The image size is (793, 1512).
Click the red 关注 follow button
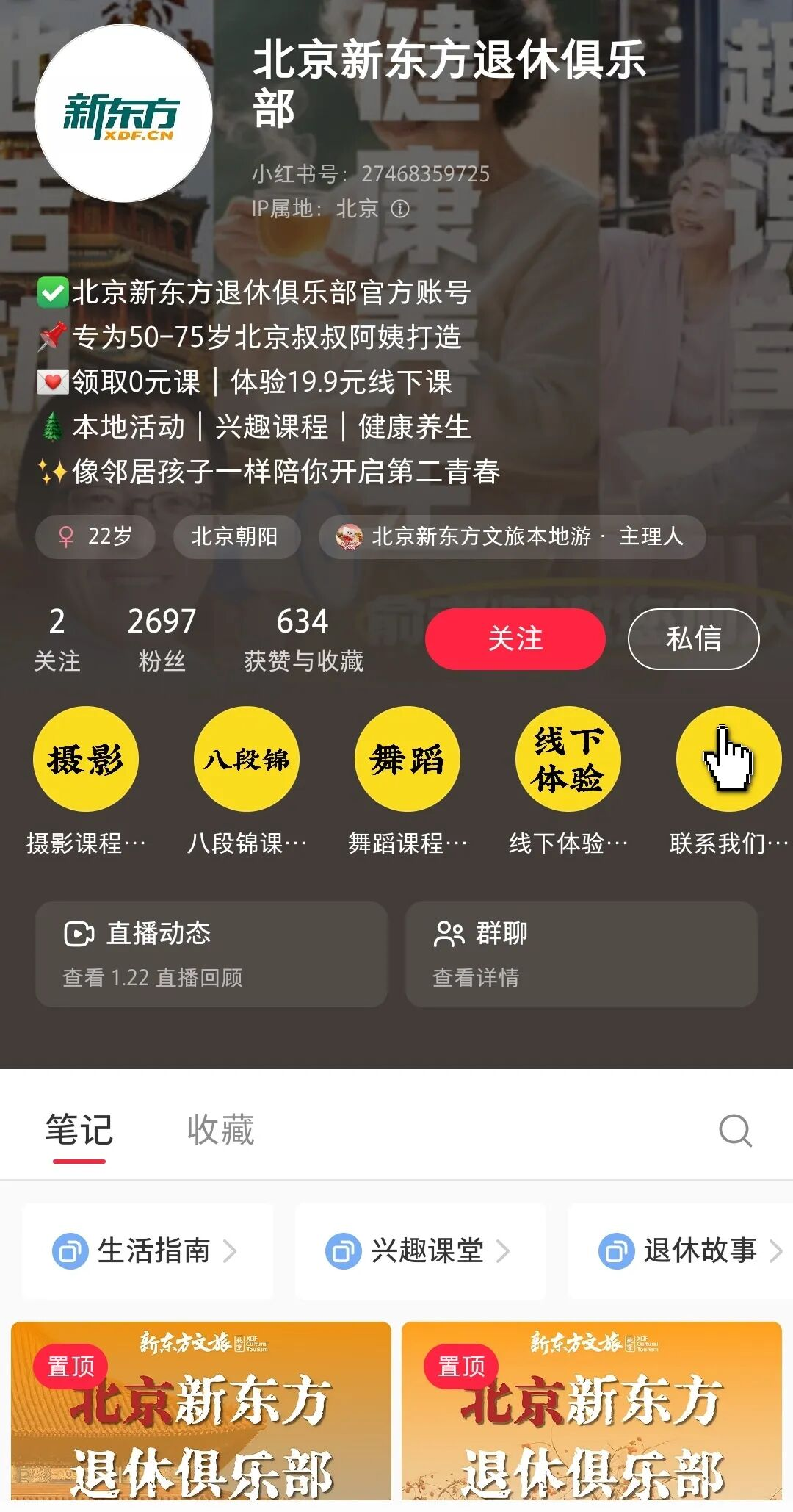(514, 640)
